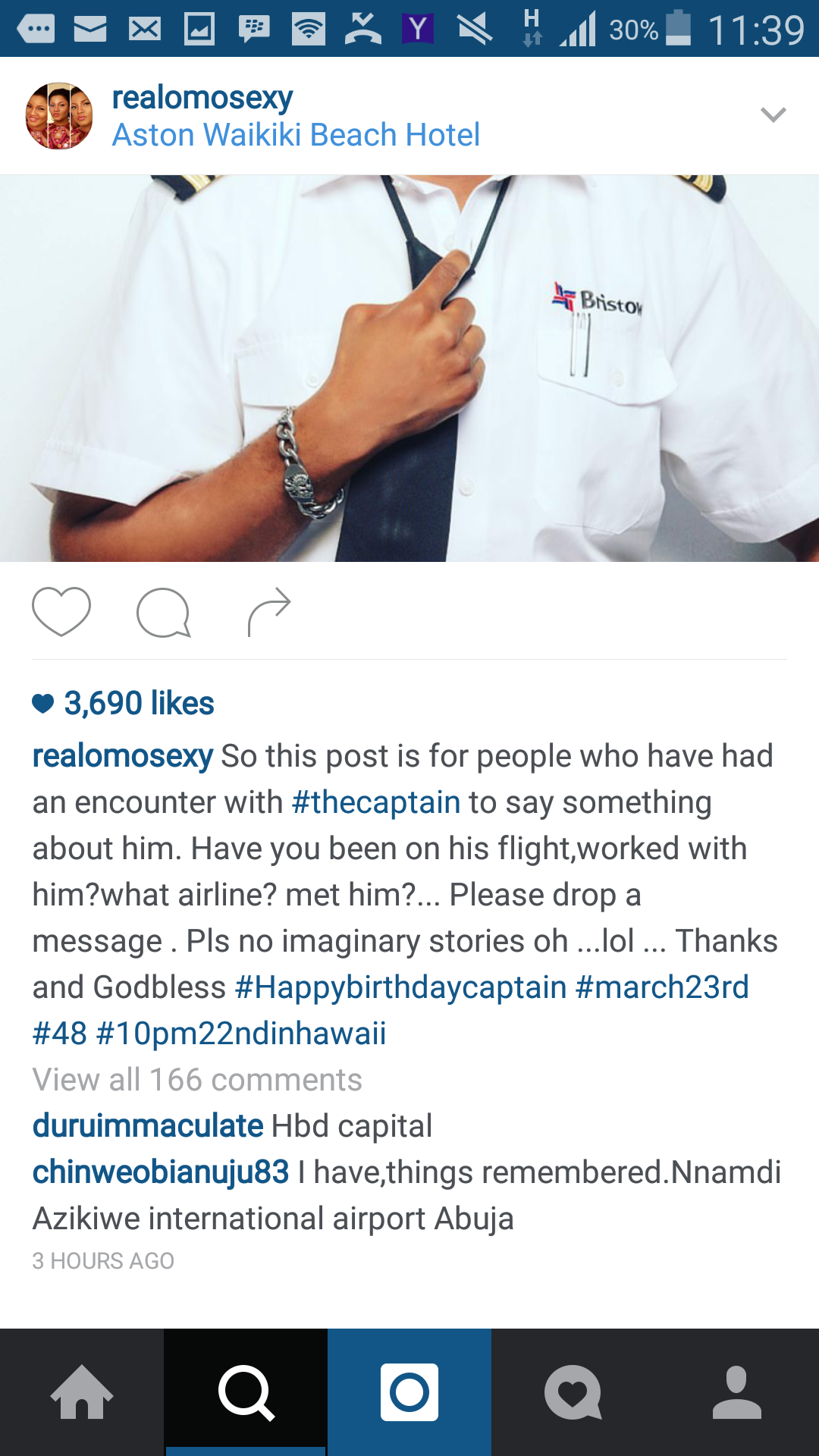Screen dimensions: 819x1456
Task: Open the post photo of the pilot shirt
Action: click(409, 369)
